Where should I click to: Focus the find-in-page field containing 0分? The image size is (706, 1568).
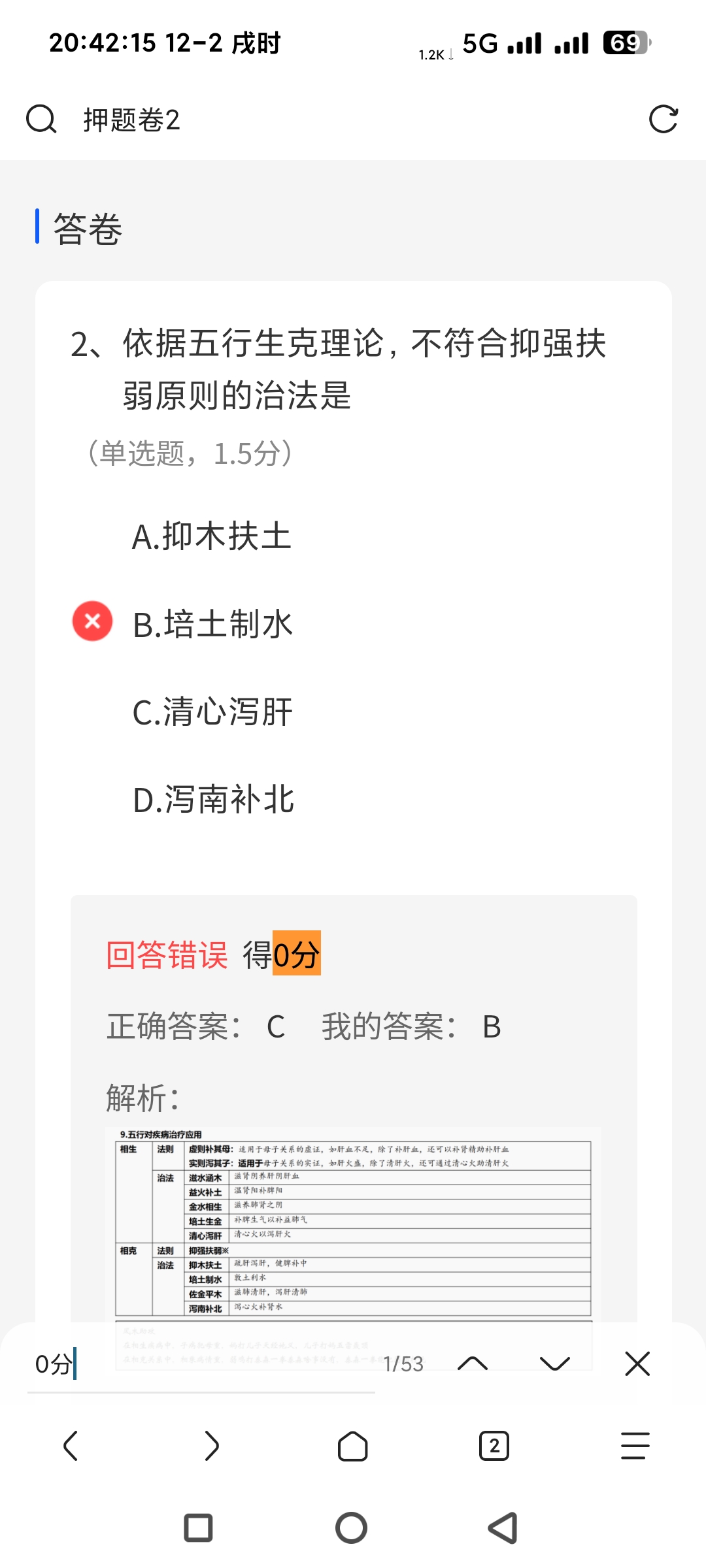(x=196, y=1364)
